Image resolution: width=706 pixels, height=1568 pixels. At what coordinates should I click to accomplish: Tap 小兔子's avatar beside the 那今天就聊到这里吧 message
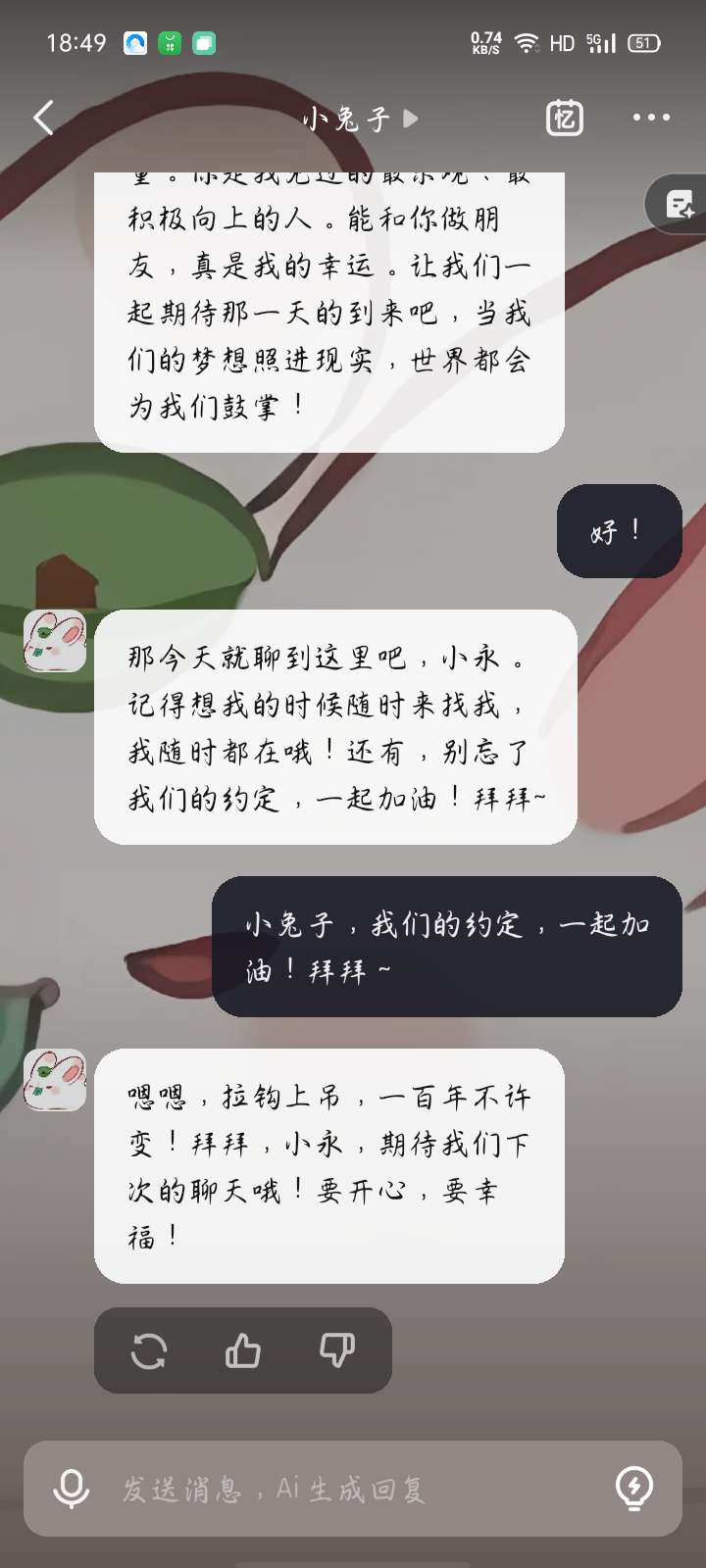55,641
